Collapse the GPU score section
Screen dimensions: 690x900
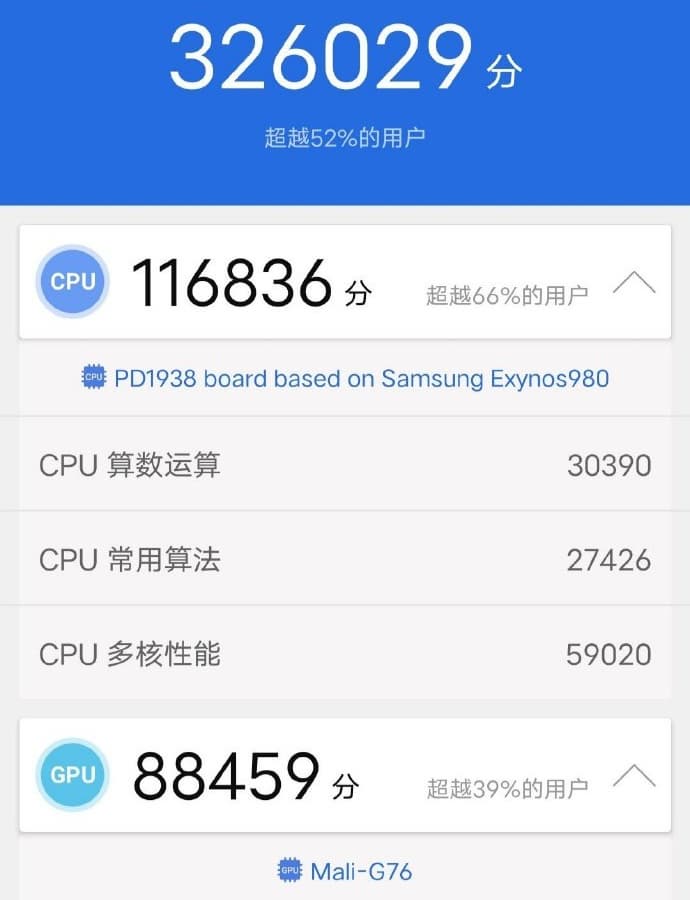[x=634, y=776]
